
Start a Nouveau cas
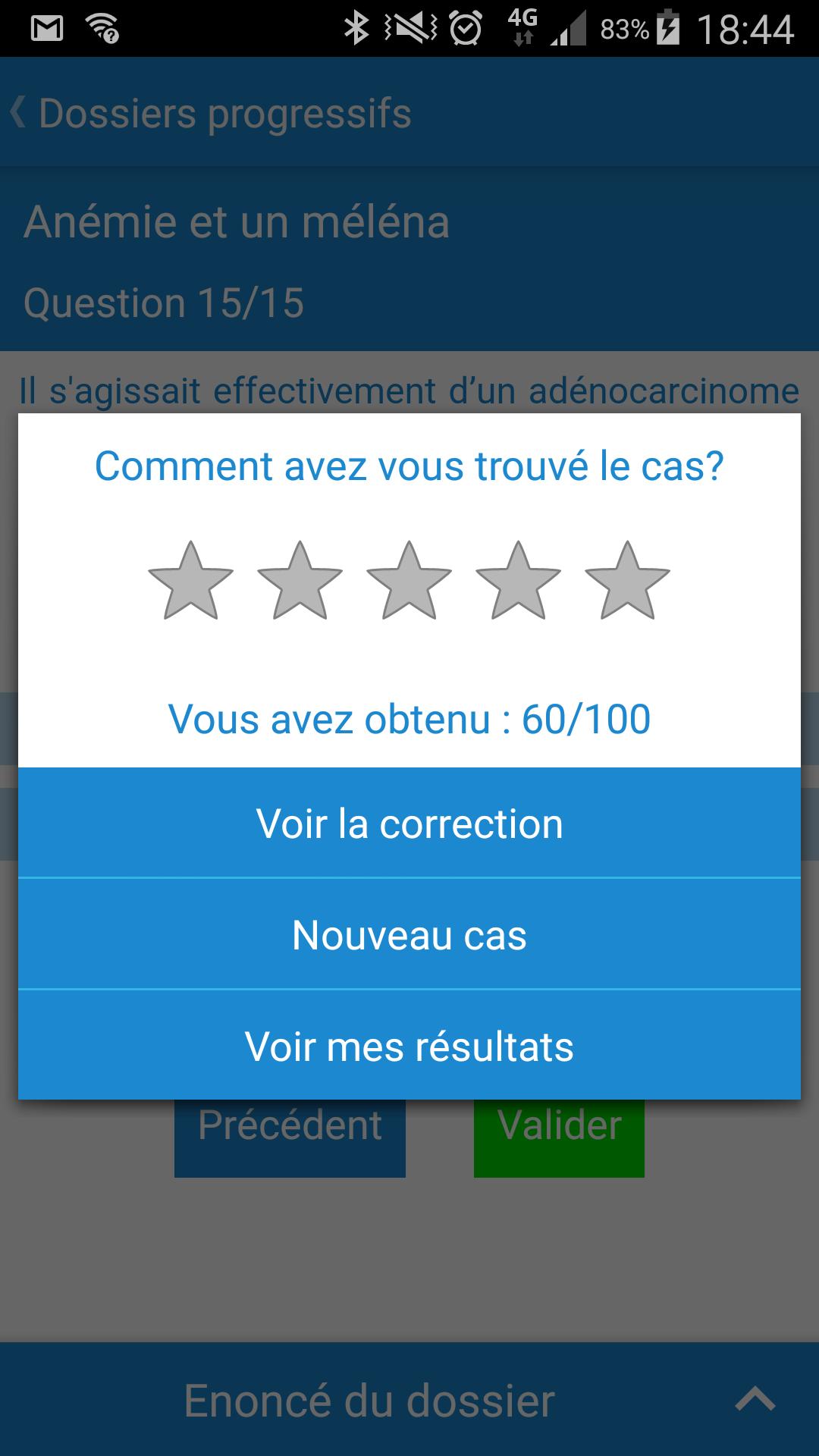[x=409, y=934]
